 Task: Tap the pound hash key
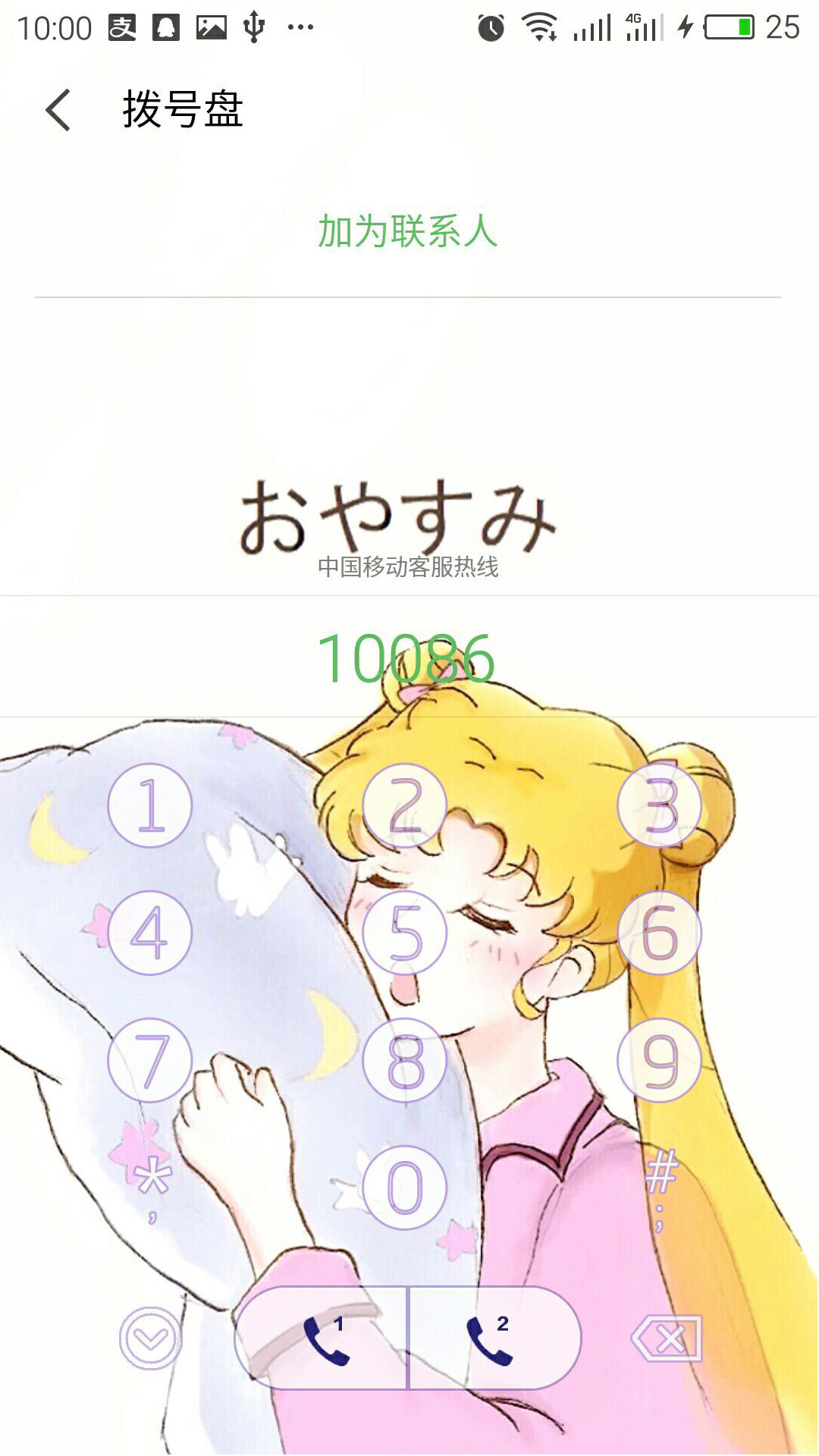pyautogui.click(x=661, y=1185)
